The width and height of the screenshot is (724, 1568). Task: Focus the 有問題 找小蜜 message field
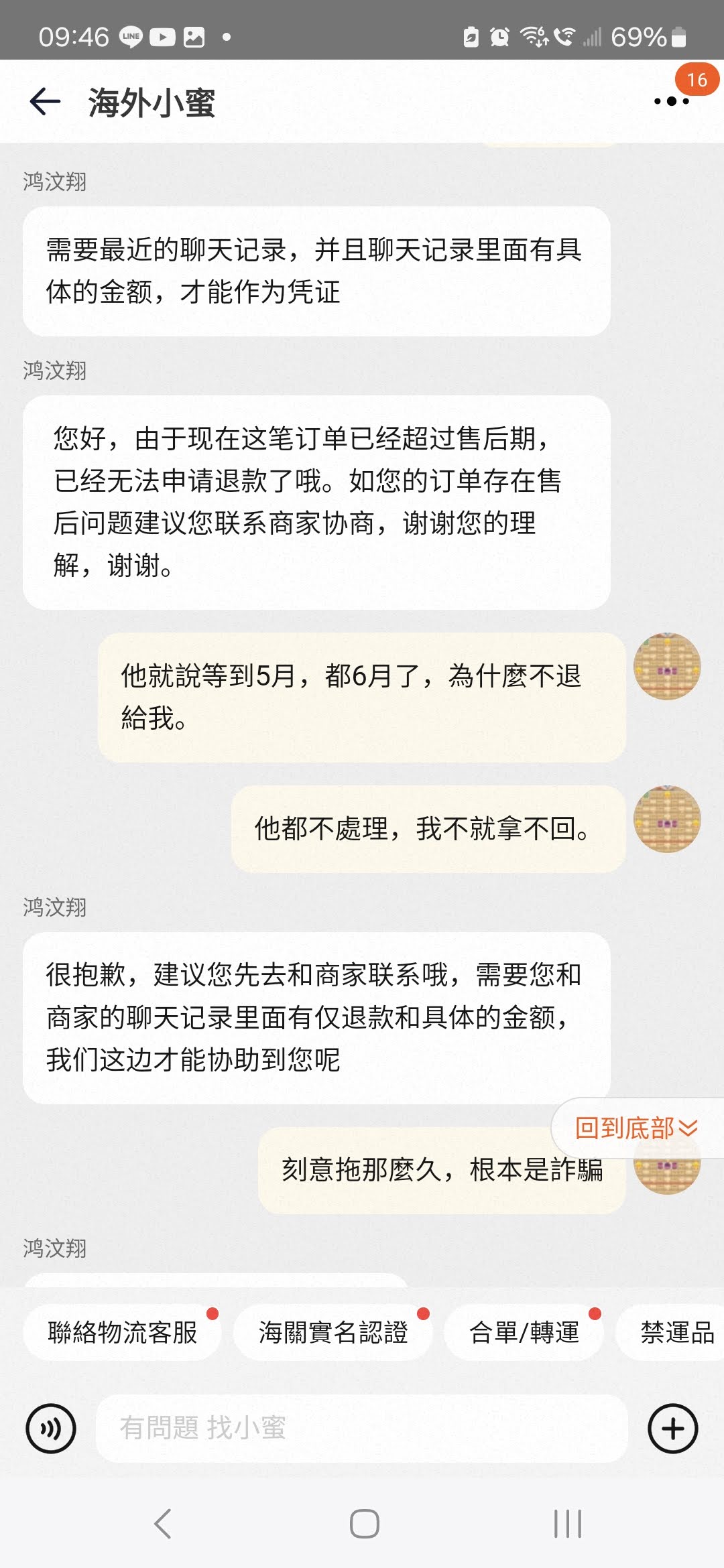tap(362, 1429)
